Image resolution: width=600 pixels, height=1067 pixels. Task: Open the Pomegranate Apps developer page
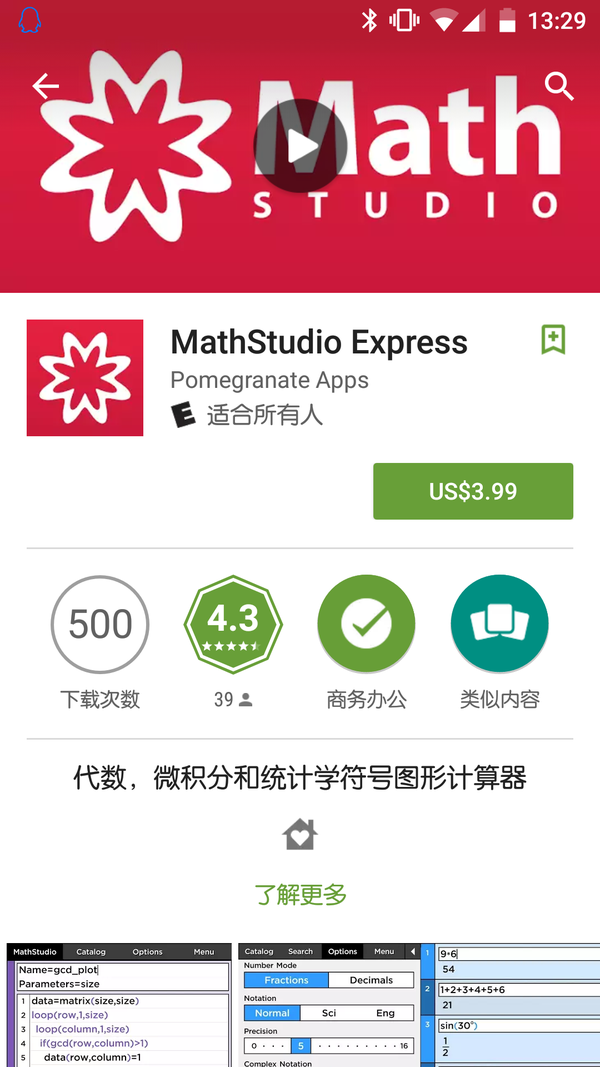tap(269, 380)
